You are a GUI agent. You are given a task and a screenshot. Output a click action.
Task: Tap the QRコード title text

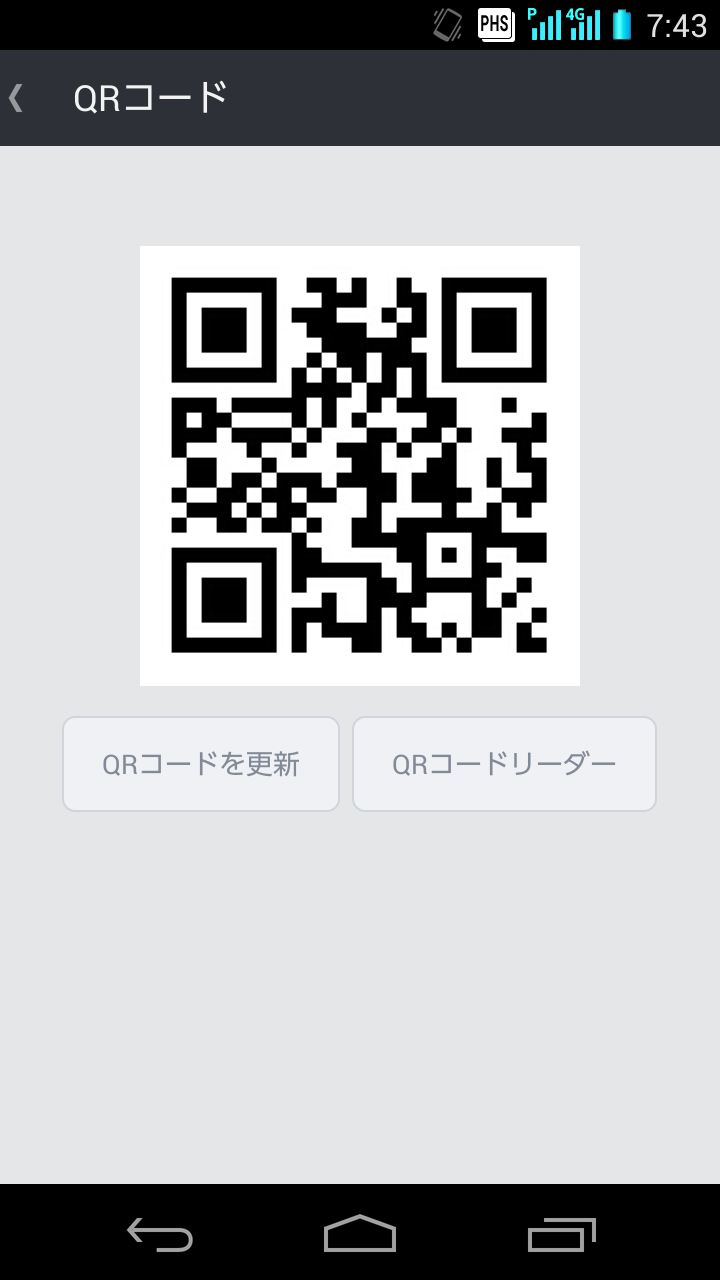coord(150,98)
